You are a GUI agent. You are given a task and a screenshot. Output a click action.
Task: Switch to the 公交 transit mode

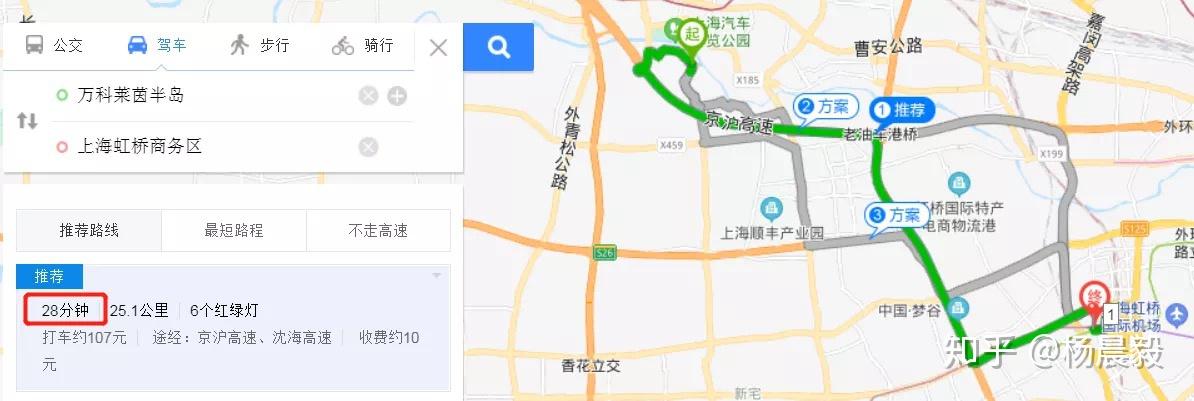[53, 45]
